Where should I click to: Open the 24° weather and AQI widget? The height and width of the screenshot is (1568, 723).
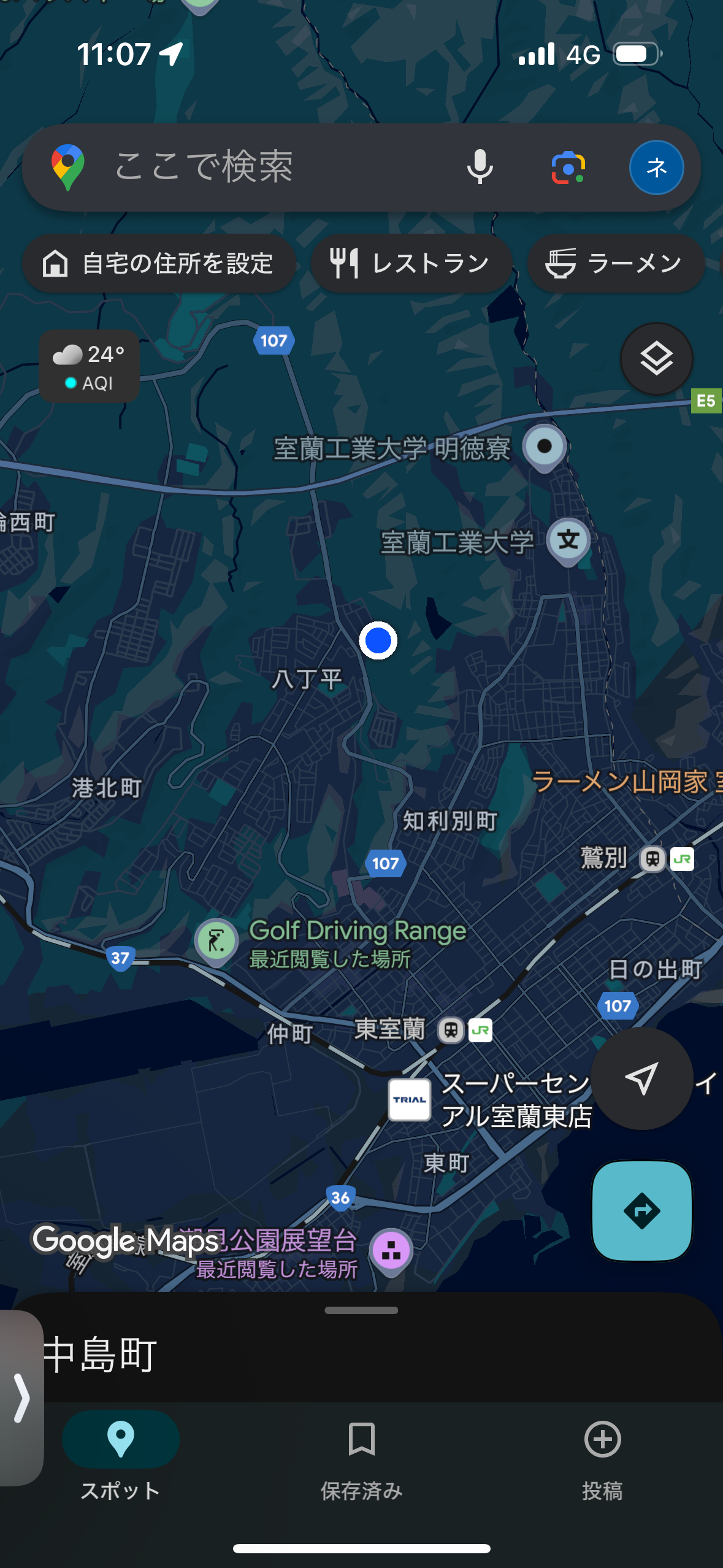click(x=90, y=367)
